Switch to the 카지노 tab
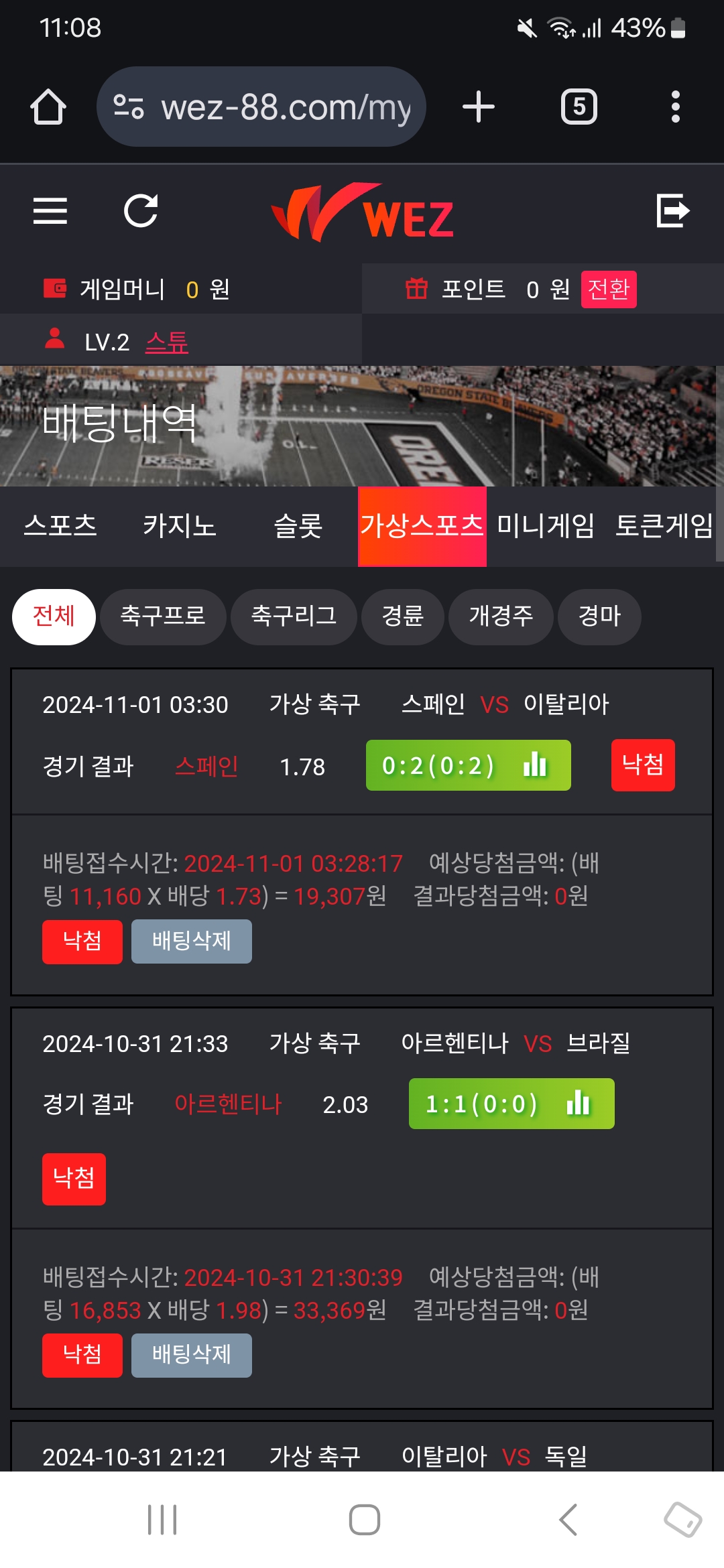This screenshot has width=724, height=1568. pos(179,526)
